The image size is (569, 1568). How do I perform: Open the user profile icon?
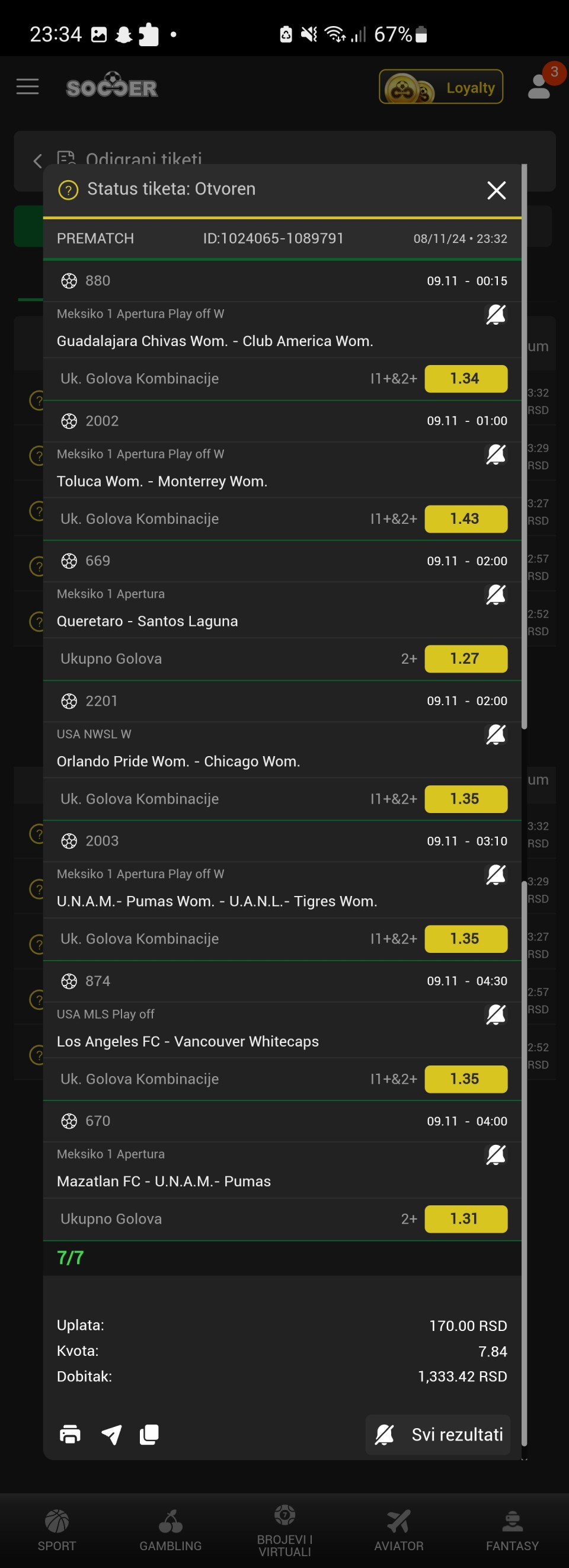pos(539,86)
